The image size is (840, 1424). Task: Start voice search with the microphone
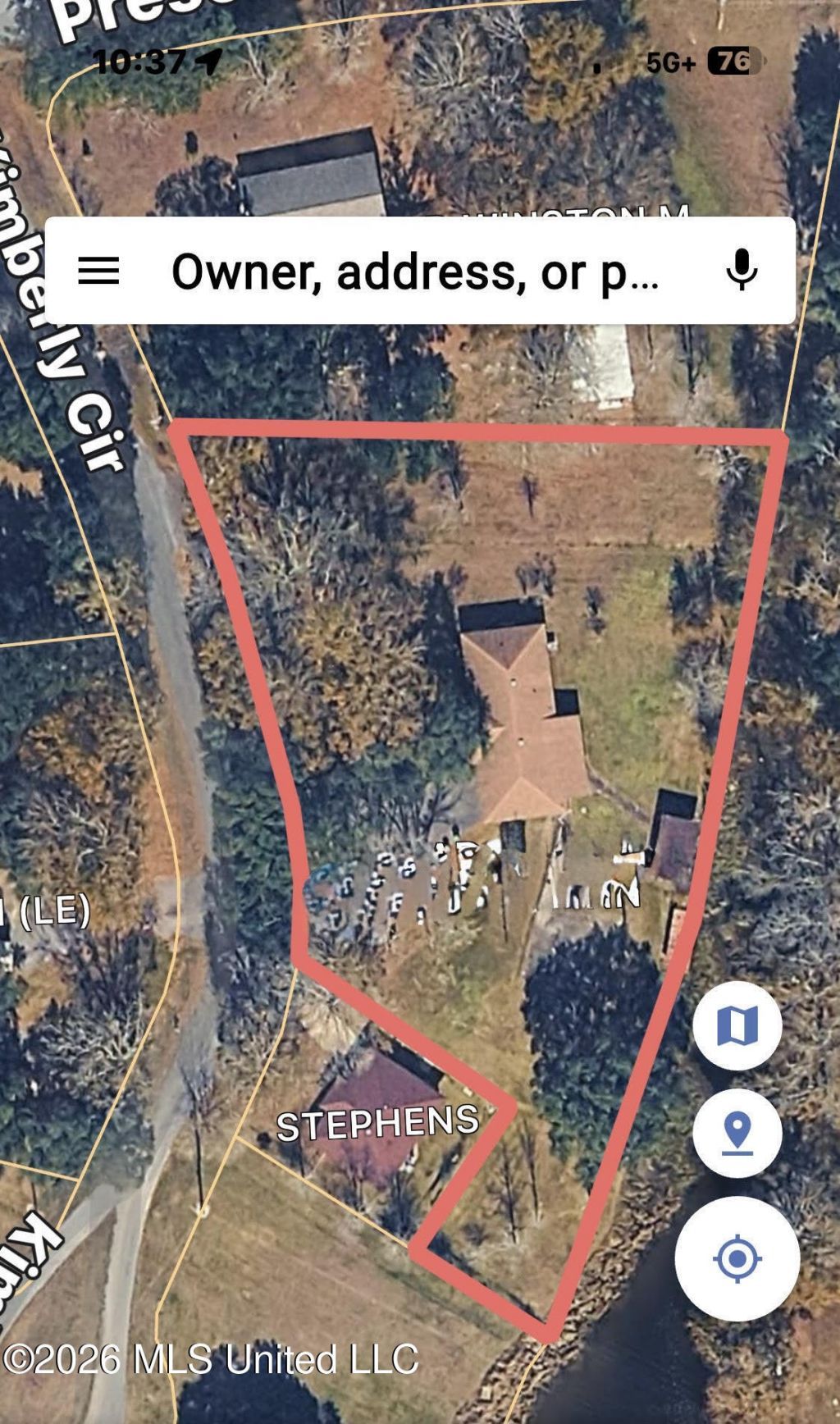(x=742, y=271)
